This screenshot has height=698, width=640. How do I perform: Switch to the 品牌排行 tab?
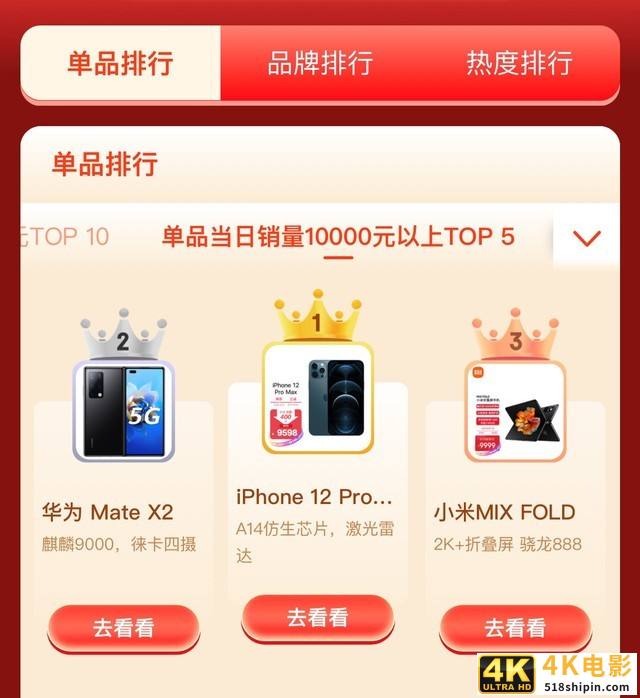click(320, 63)
